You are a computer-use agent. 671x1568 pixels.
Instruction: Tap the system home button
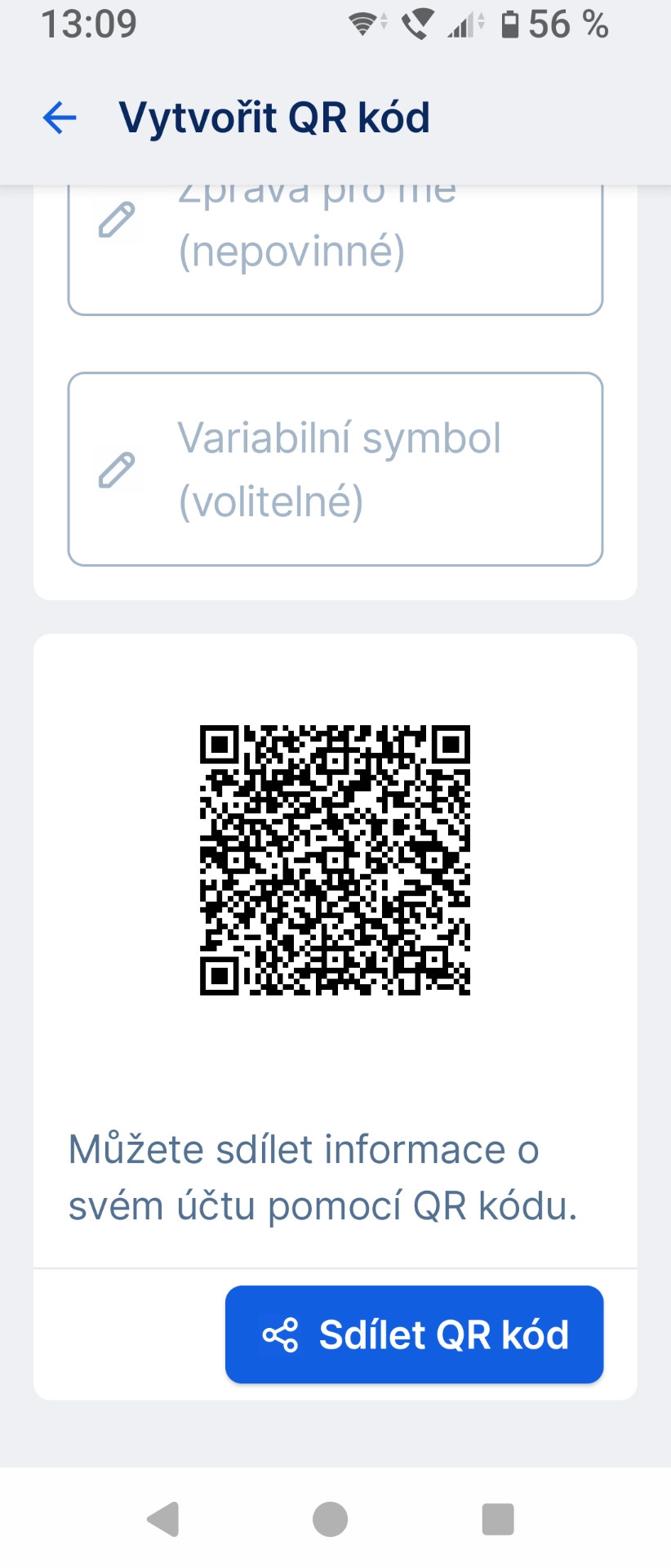point(330,1519)
